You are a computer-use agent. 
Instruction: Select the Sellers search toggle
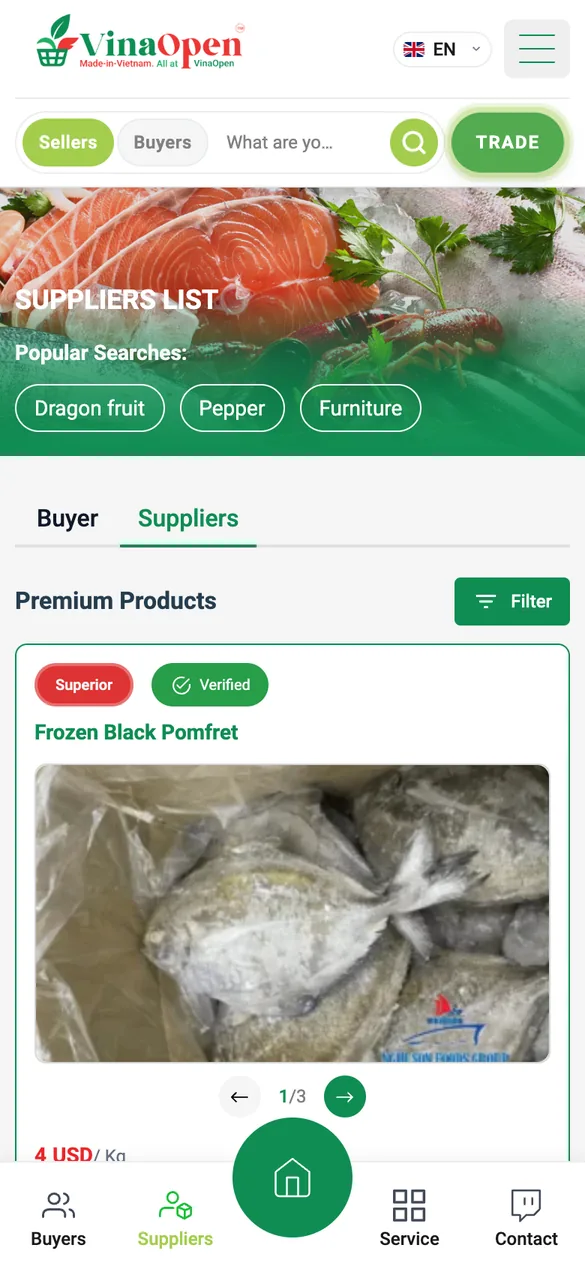coord(68,142)
